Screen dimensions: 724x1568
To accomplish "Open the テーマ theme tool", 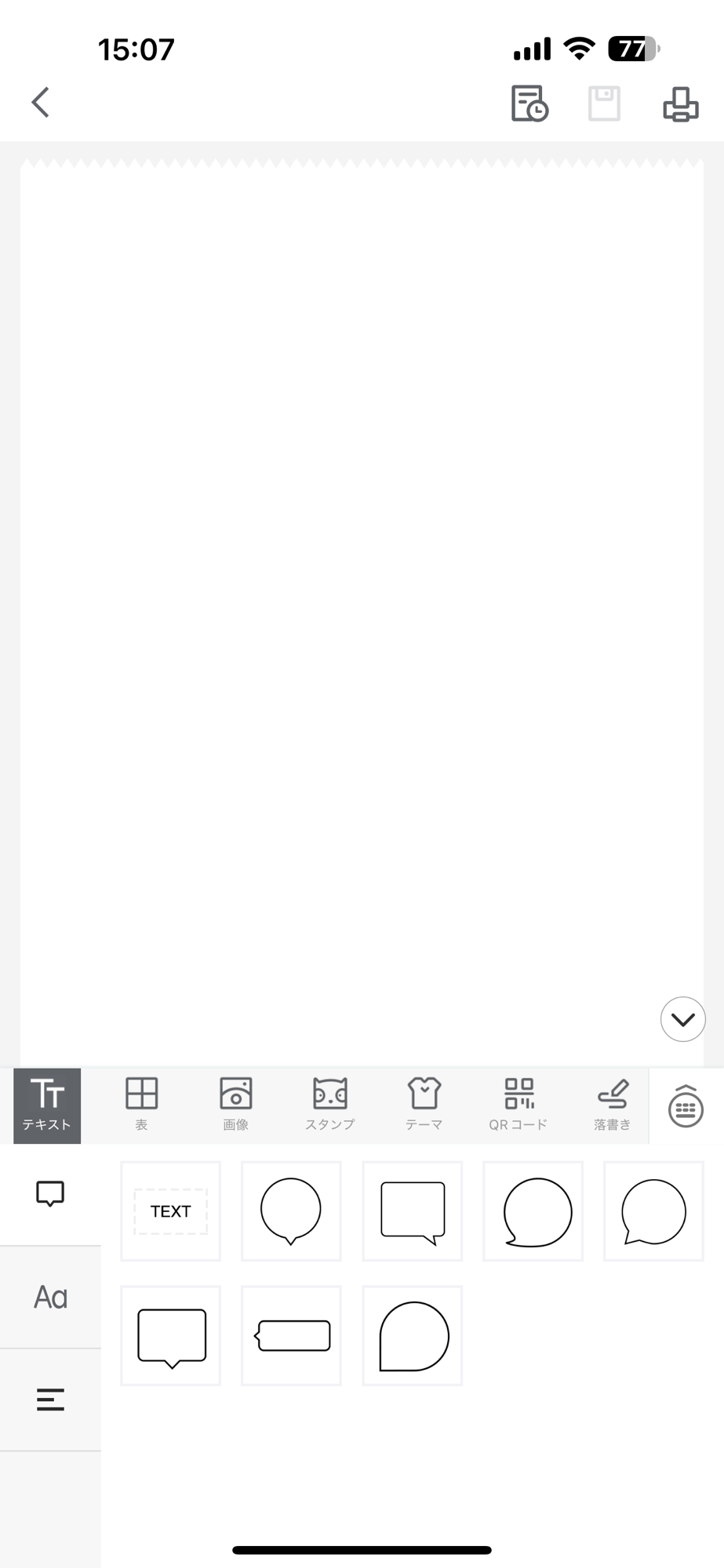I will pos(424,1105).
